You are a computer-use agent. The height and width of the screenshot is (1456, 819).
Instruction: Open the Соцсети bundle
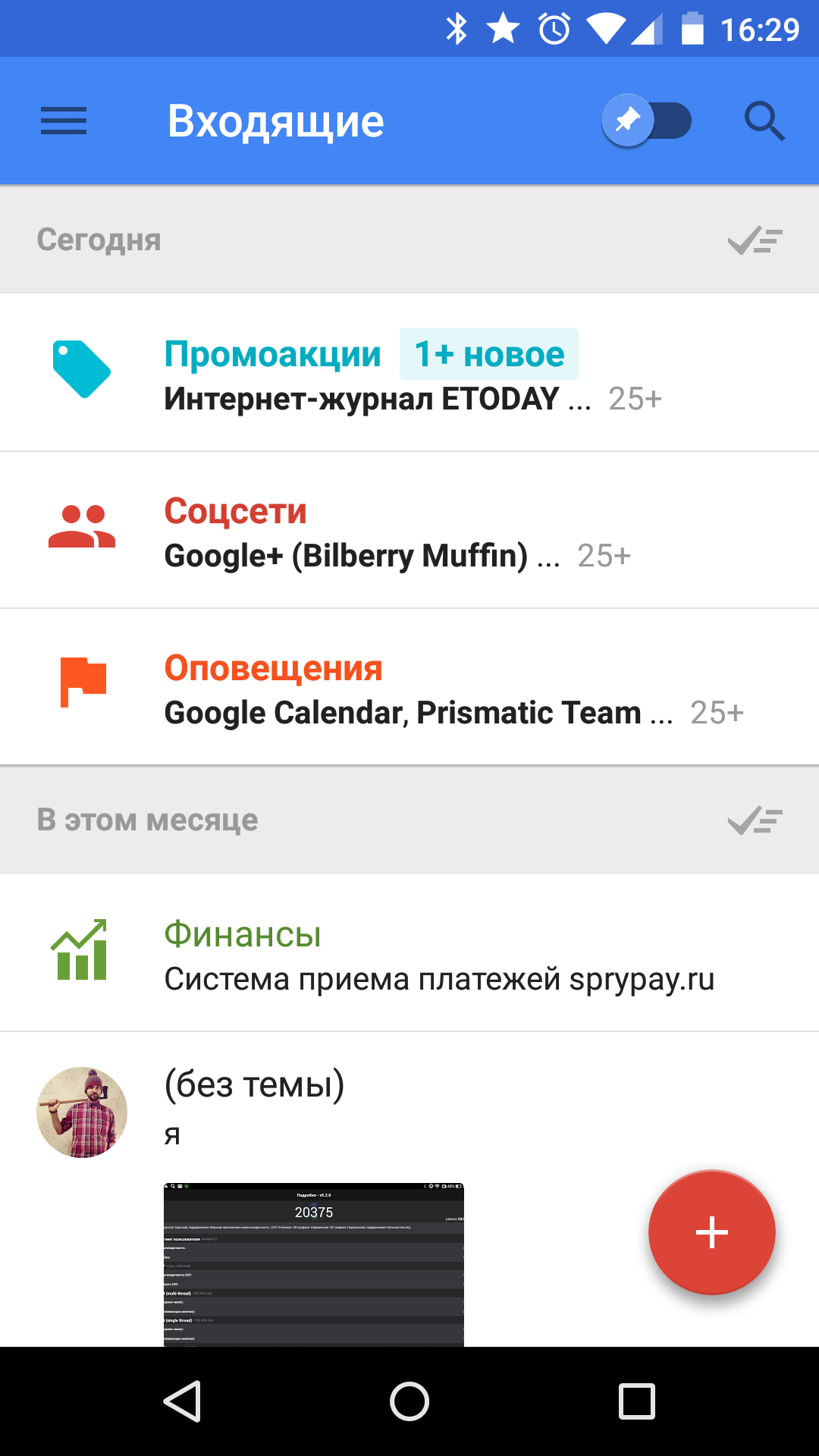pos(409,531)
